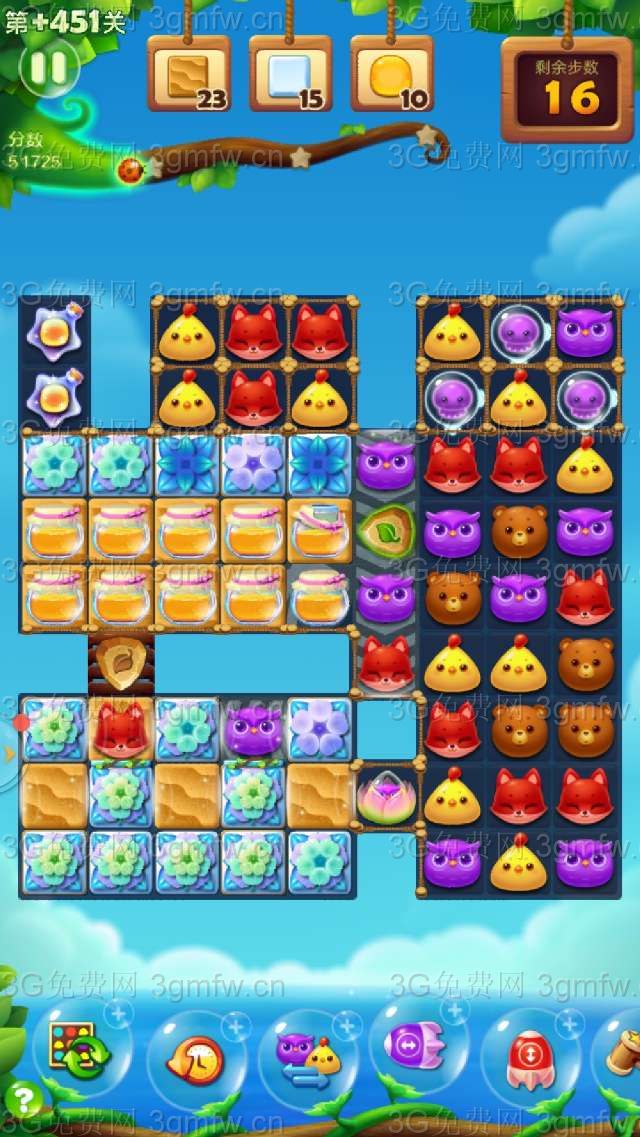Pause the game
The height and width of the screenshot is (1137, 640).
(48, 68)
